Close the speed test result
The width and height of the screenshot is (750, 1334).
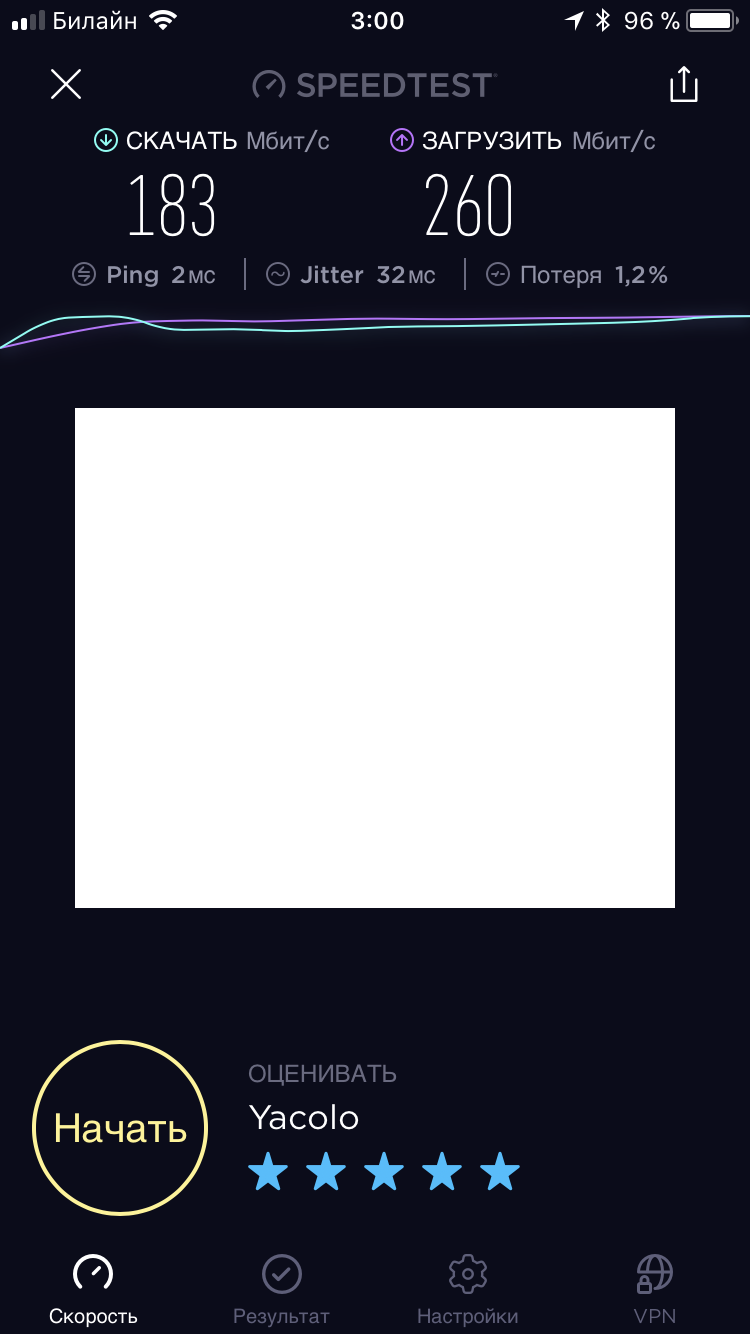tap(66, 85)
